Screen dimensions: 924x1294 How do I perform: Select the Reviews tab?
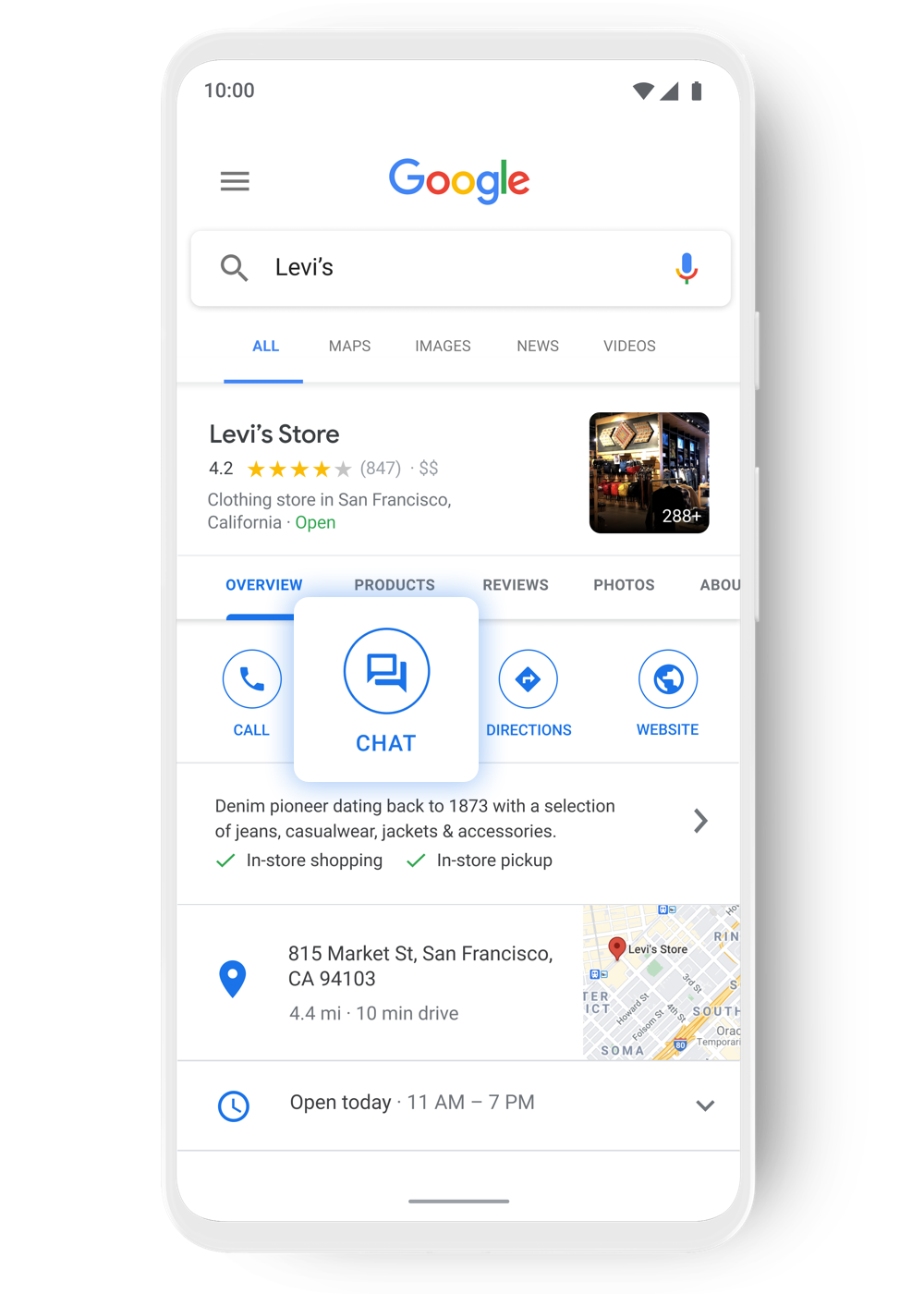516,585
